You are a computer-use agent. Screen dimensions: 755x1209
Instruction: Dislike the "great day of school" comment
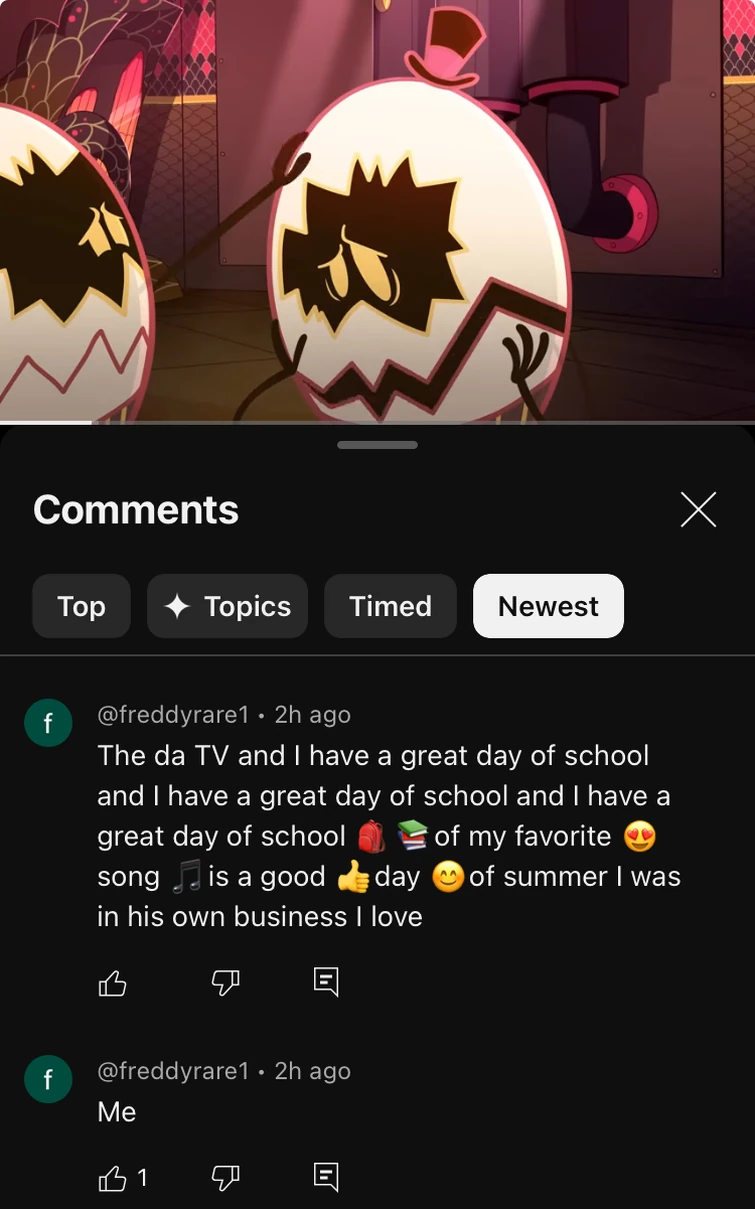click(226, 983)
